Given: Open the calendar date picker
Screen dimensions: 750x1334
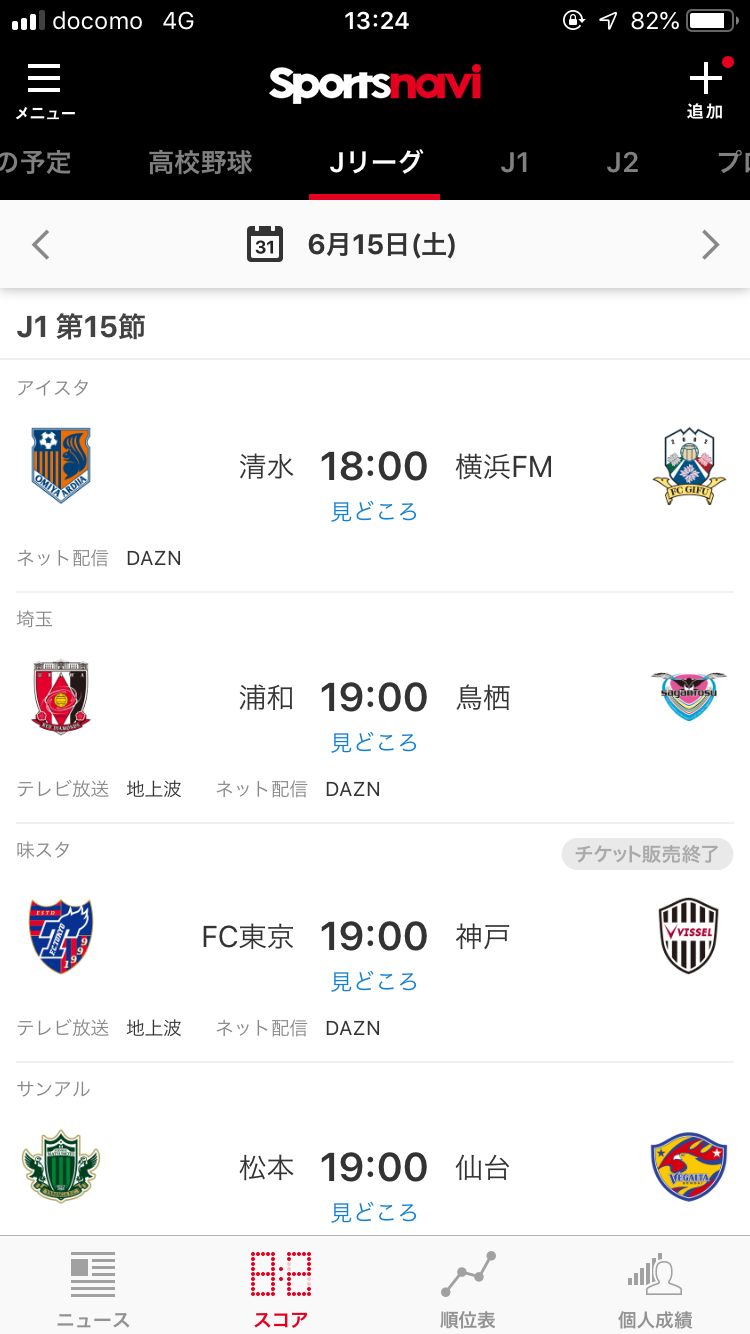Looking at the screenshot, I should pos(265,245).
